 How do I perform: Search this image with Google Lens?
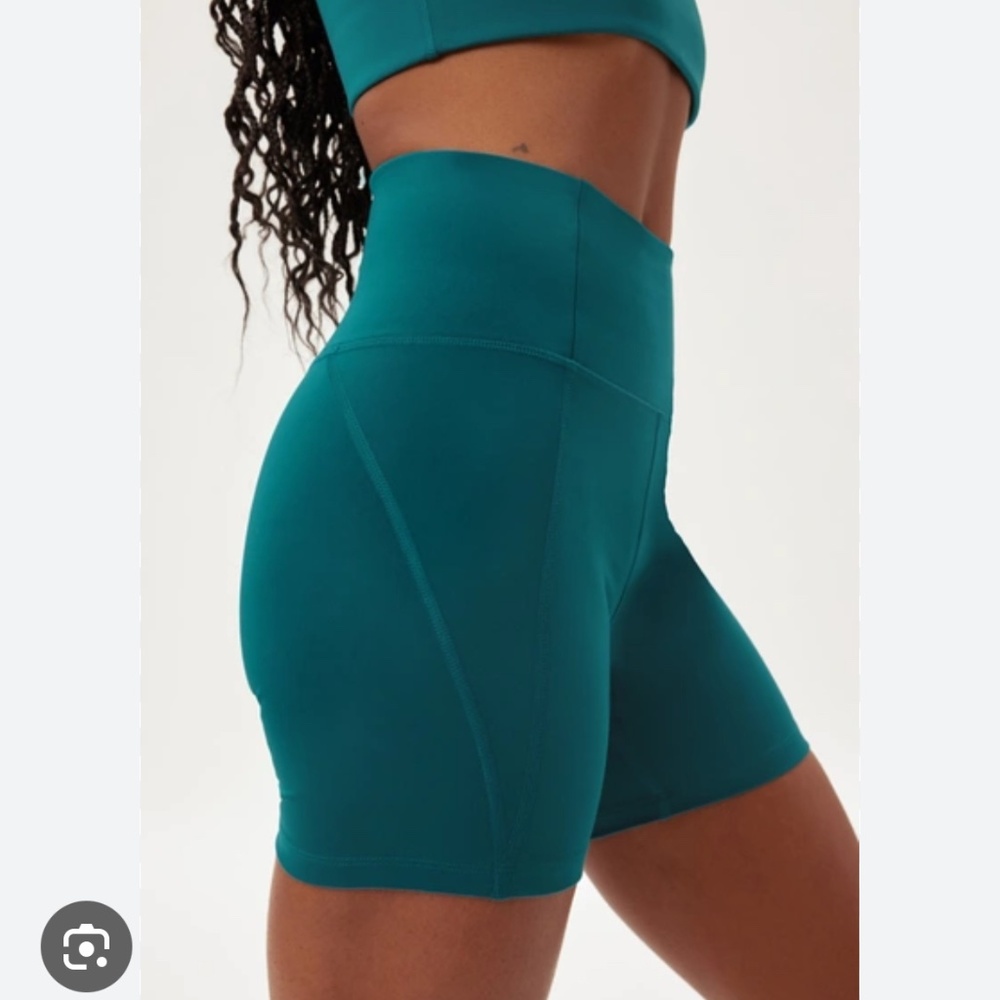click(x=86, y=946)
